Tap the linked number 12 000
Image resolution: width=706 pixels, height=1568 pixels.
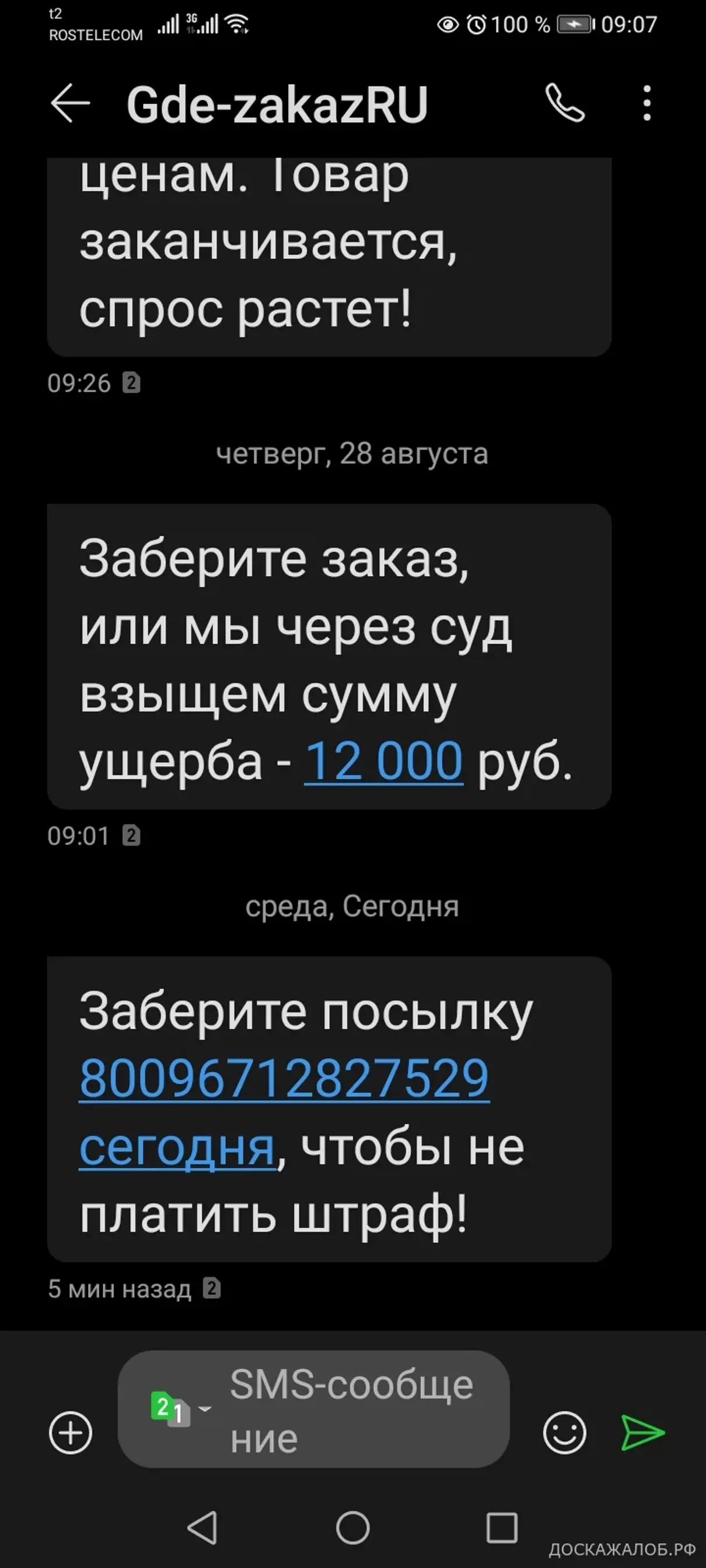click(383, 761)
